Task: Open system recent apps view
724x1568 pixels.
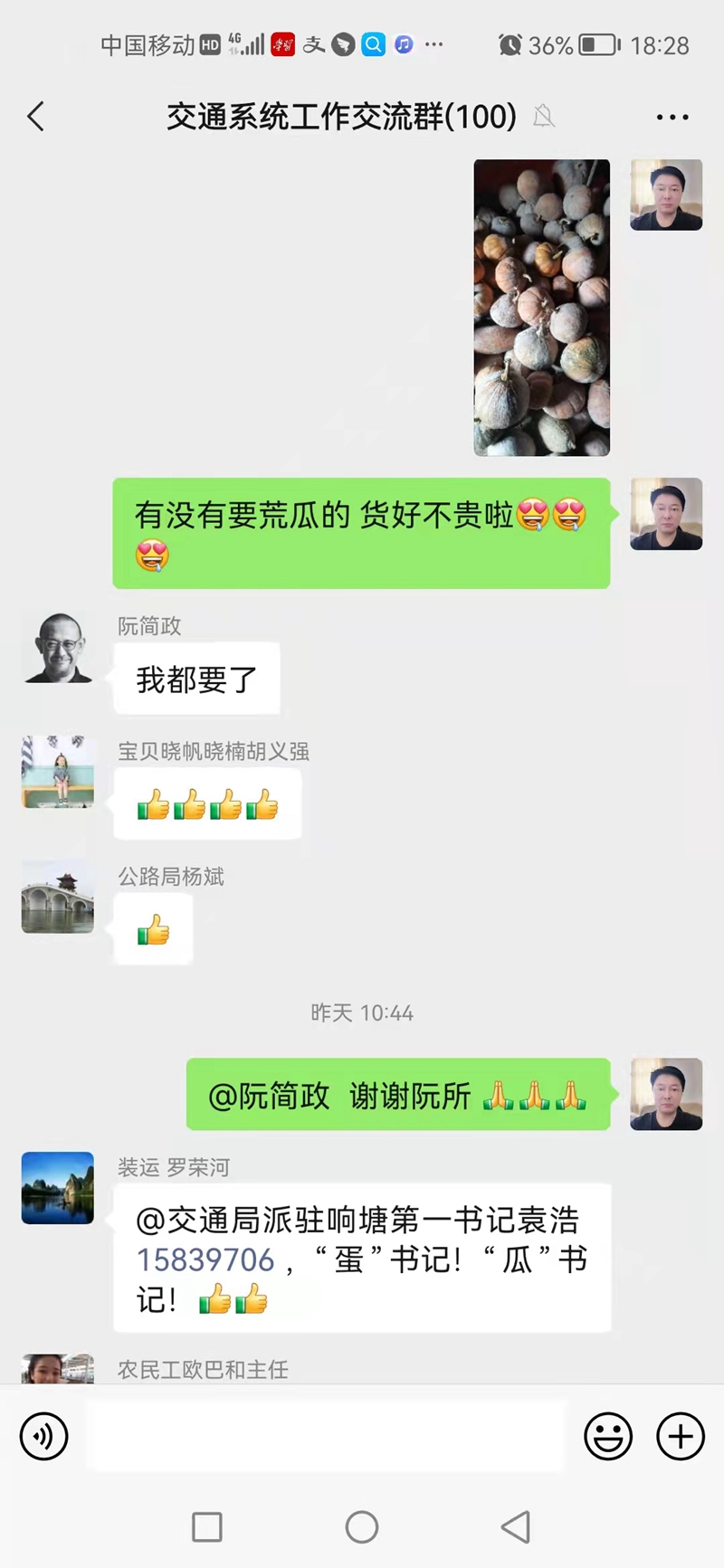Action: pos(207,1527)
